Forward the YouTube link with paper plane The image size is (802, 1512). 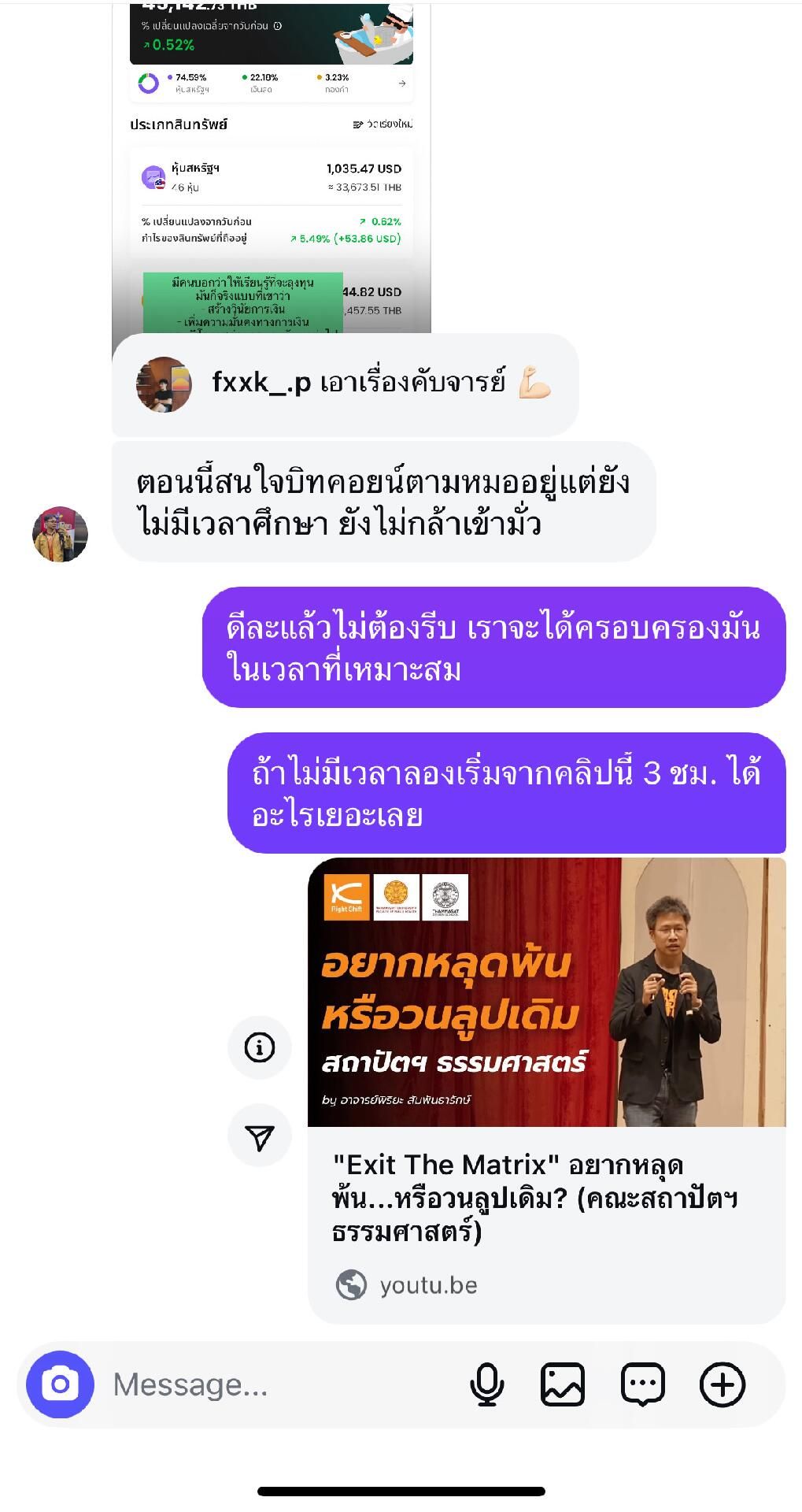pyautogui.click(x=260, y=1136)
